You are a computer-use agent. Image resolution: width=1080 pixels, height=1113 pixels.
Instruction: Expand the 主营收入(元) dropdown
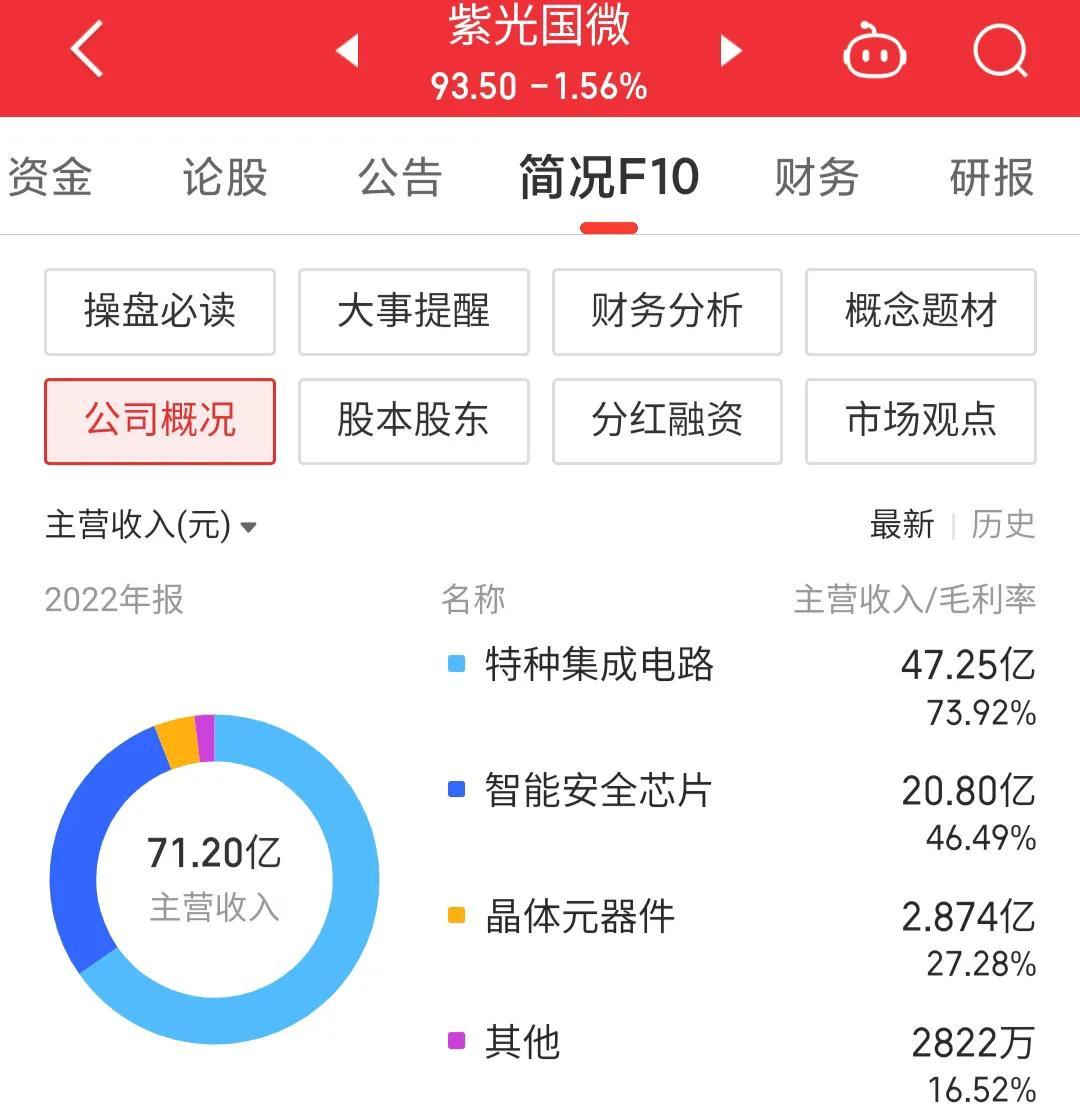click(x=151, y=526)
